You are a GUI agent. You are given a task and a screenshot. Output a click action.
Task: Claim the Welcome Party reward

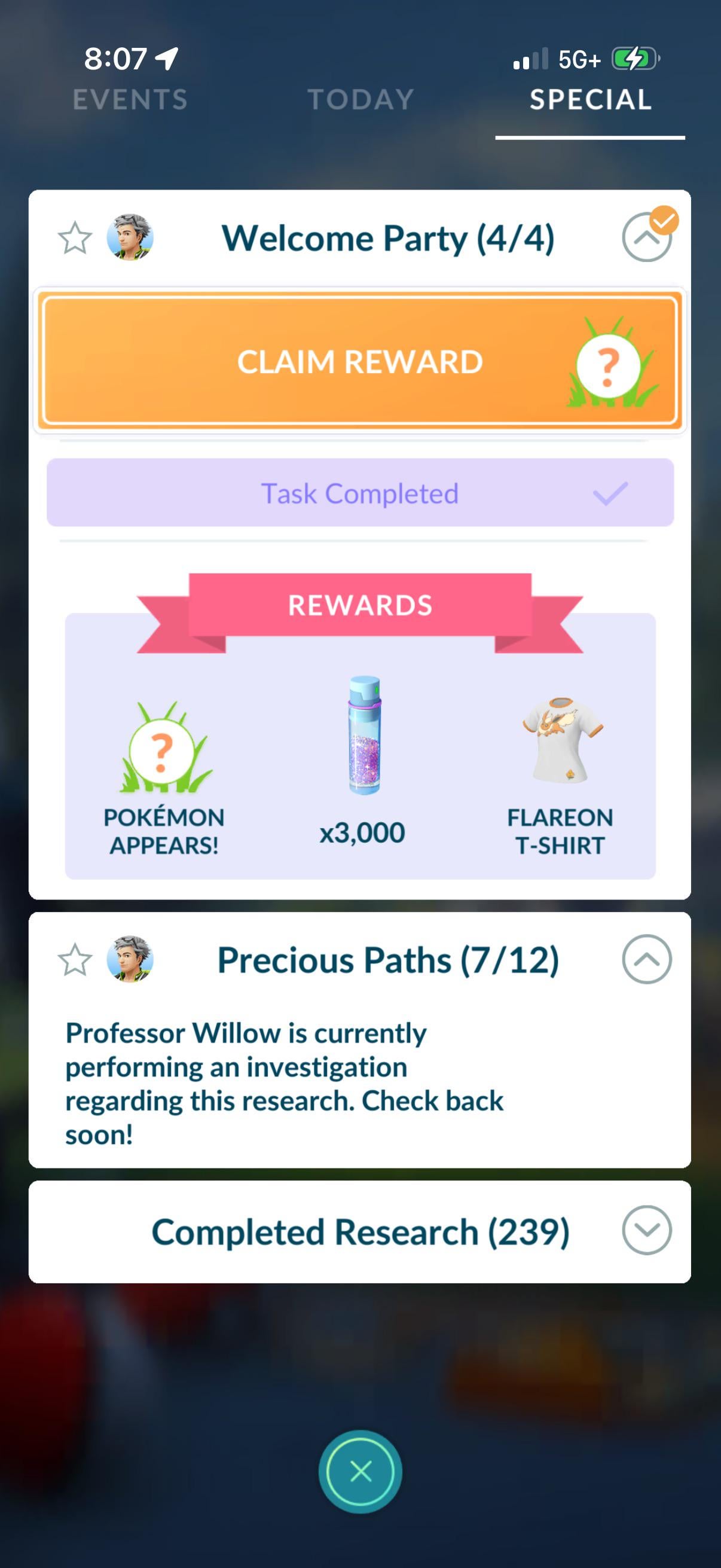click(x=359, y=362)
